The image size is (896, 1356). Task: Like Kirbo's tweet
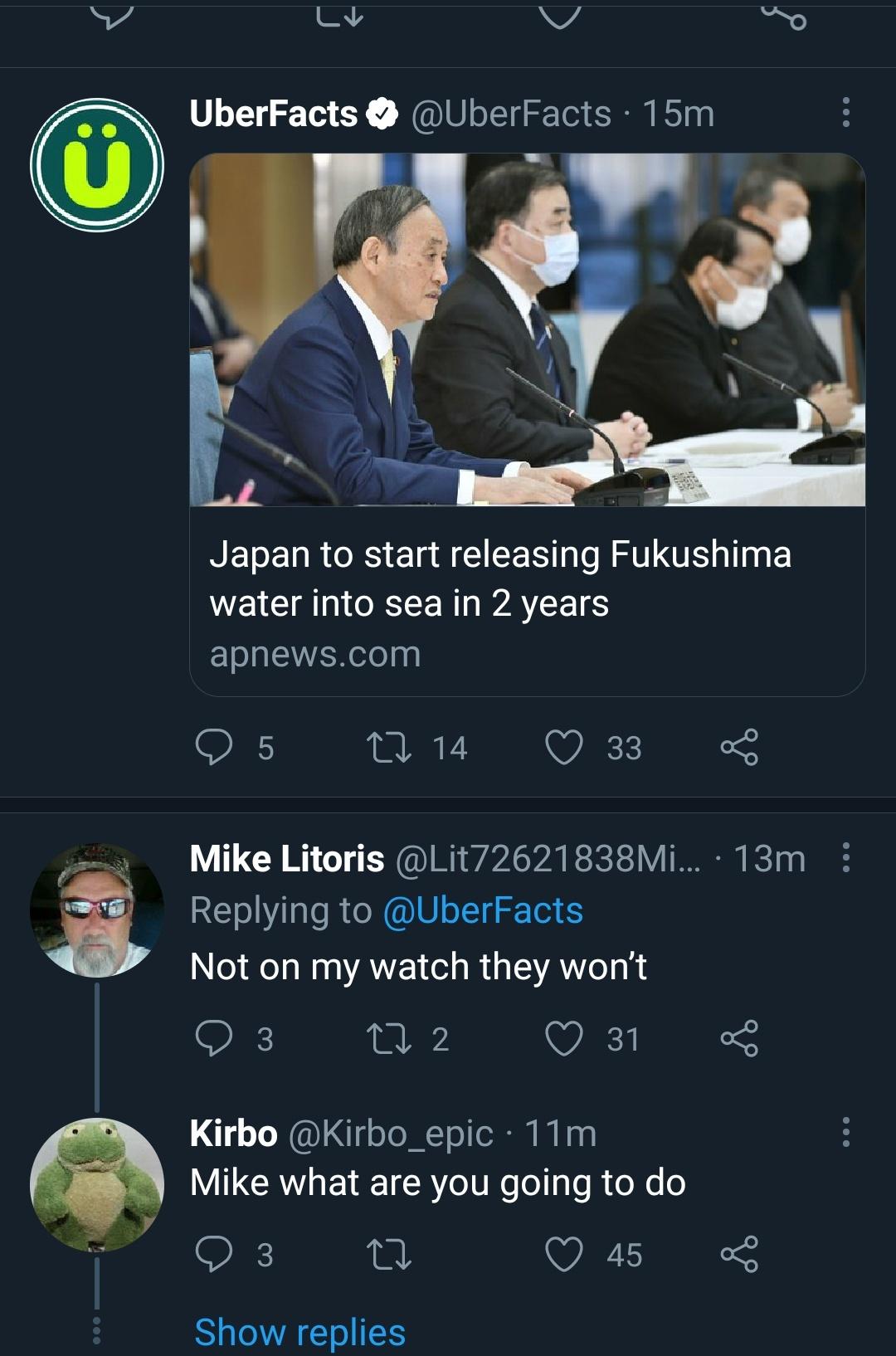(x=564, y=1254)
